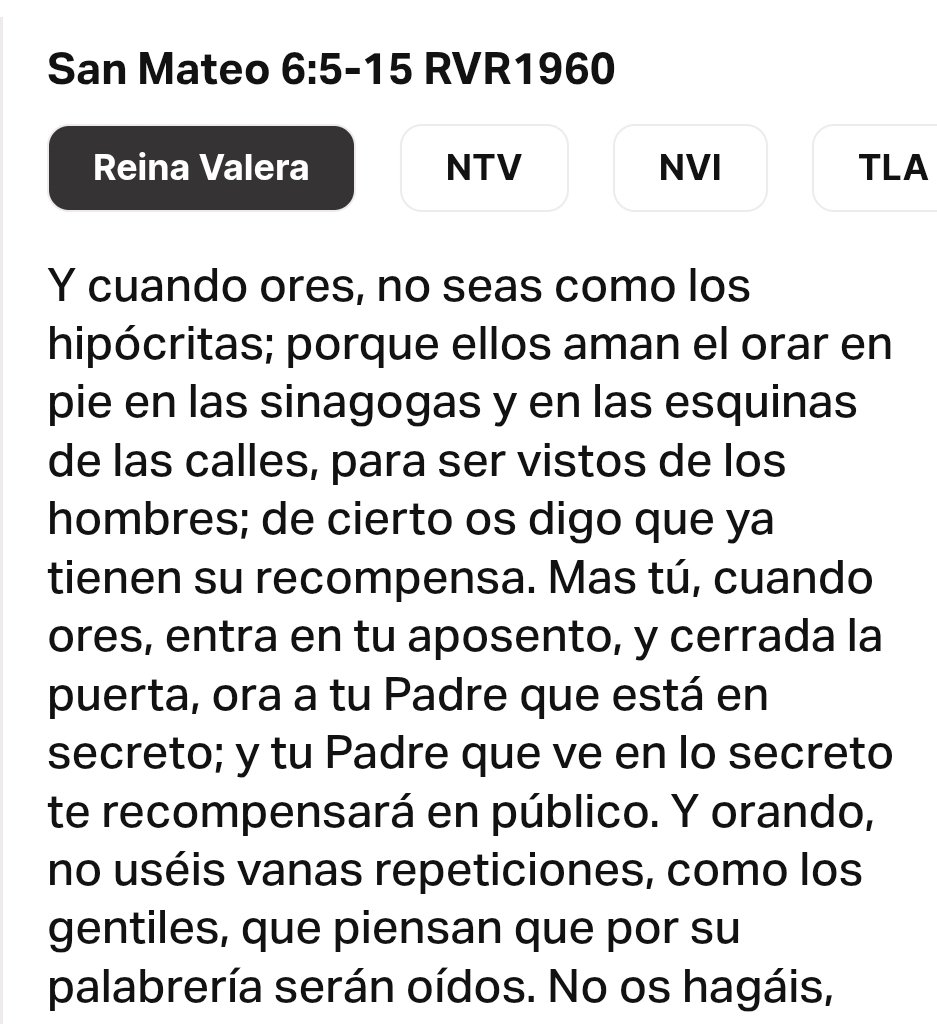Switch to the NTV translation
The height and width of the screenshot is (1024, 937).
tap(484, 168)
